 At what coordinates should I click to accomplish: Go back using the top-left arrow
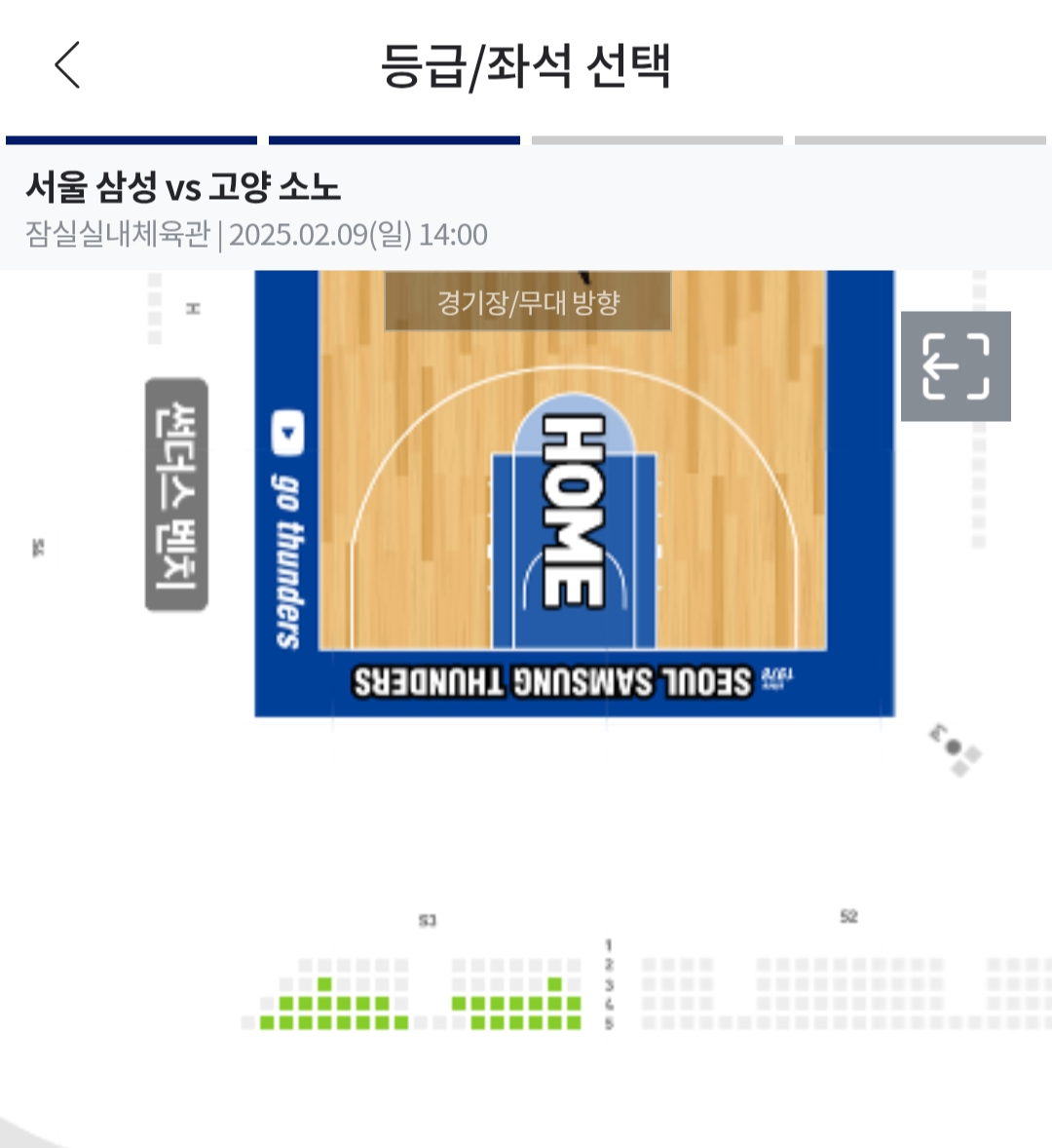67,66
